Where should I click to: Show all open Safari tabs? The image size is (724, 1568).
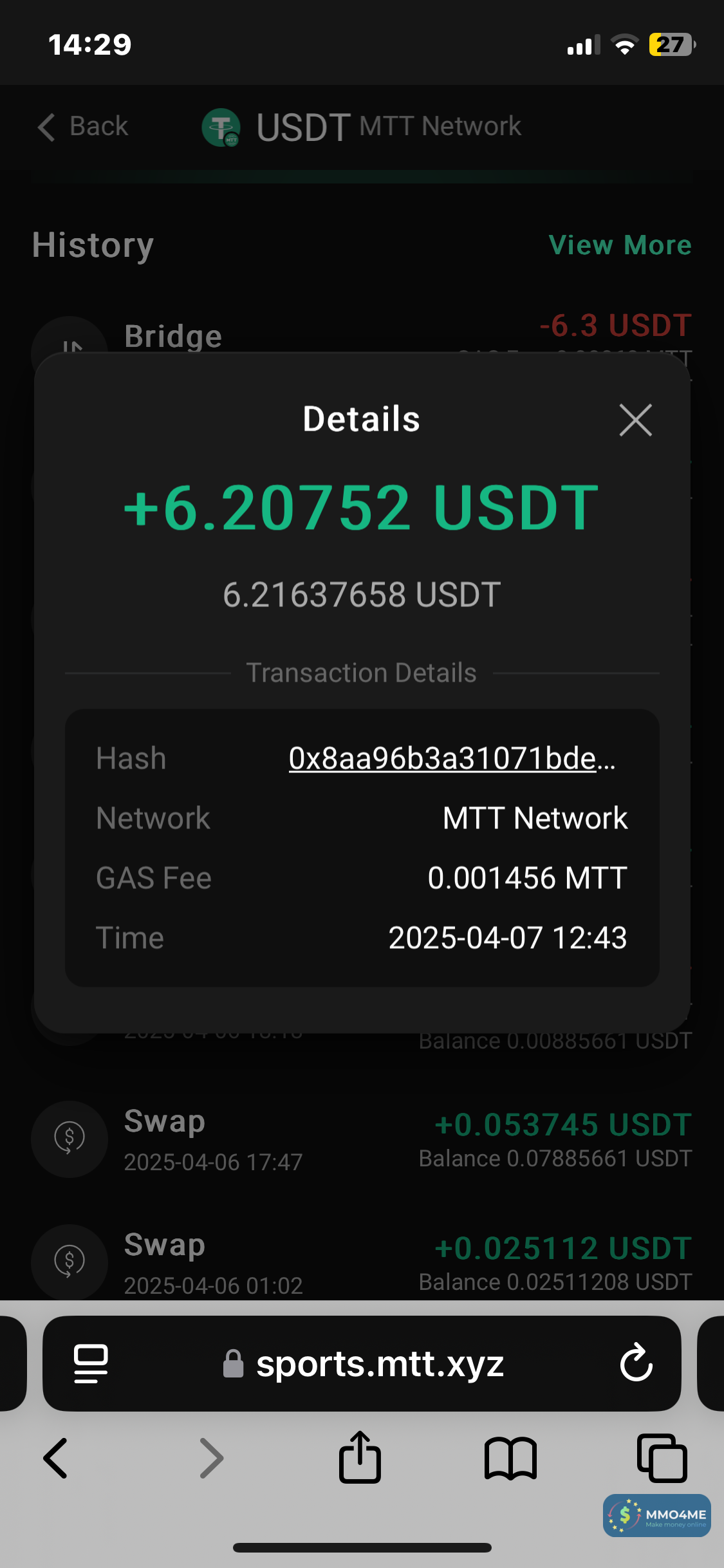click(662, 1458)
